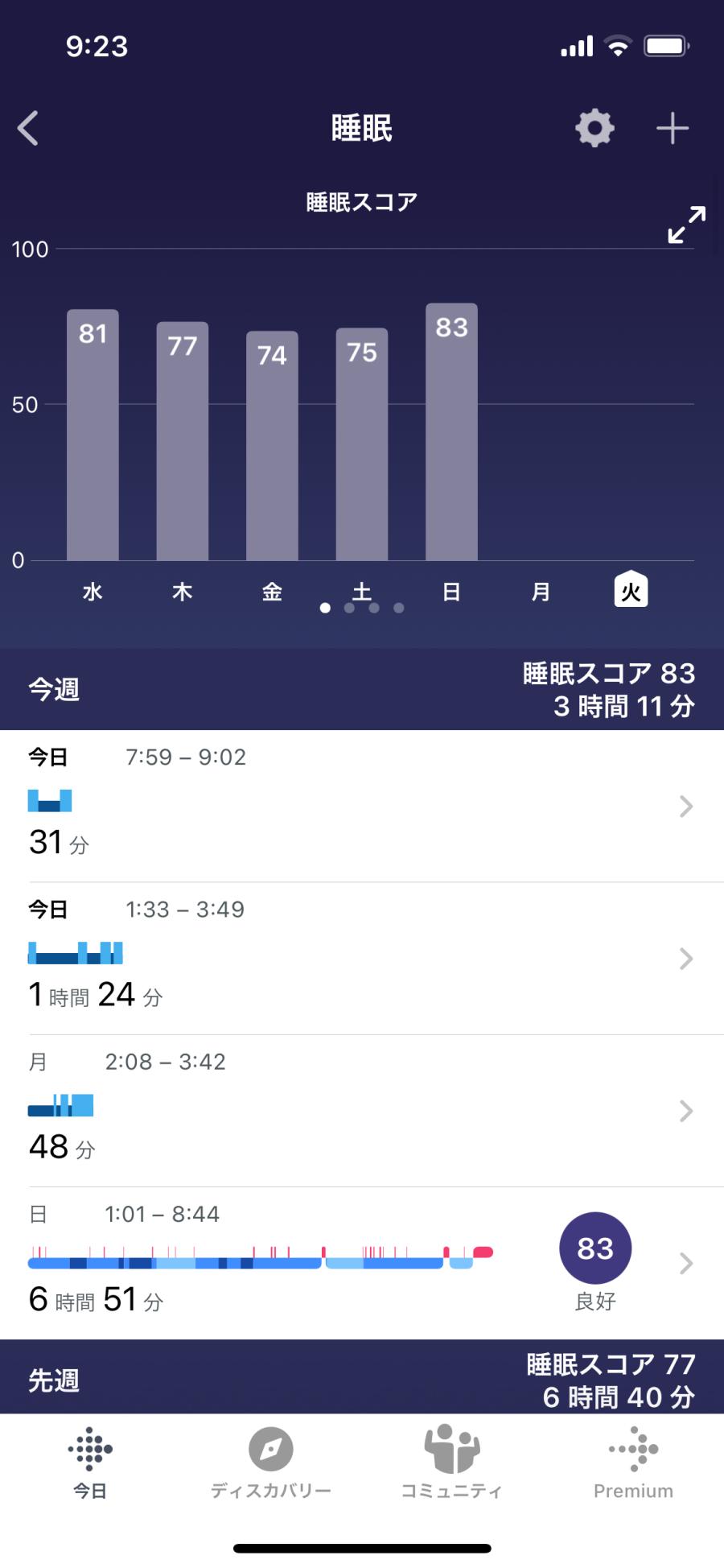
Task: Select the 土 bar with score 75
Action: [x=362, y=444]
